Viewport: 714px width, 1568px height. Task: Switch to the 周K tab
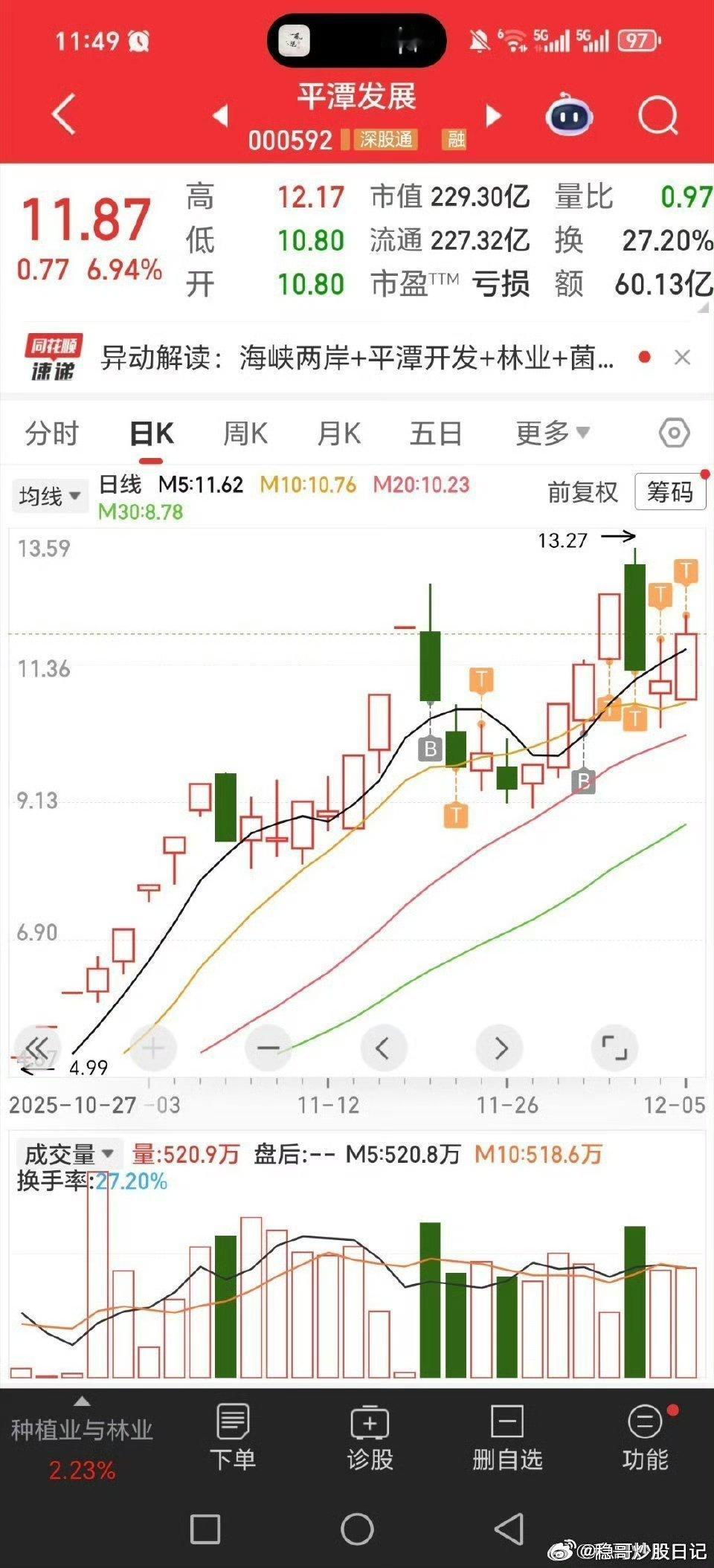point(245,433)
